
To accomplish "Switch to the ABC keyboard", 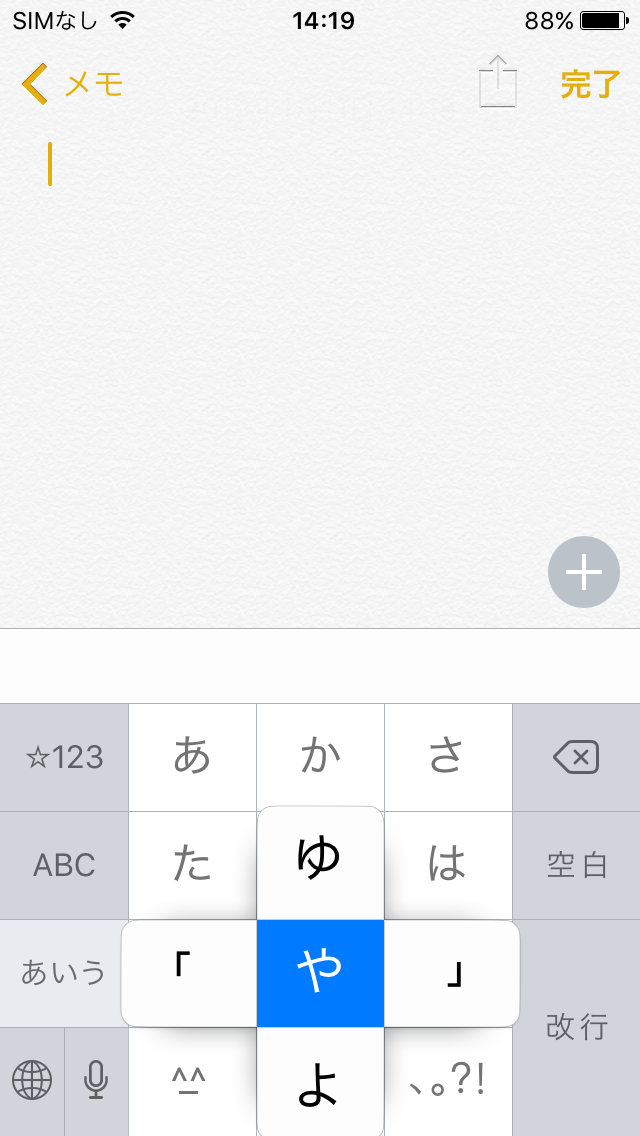I will [x=64, y=866].
